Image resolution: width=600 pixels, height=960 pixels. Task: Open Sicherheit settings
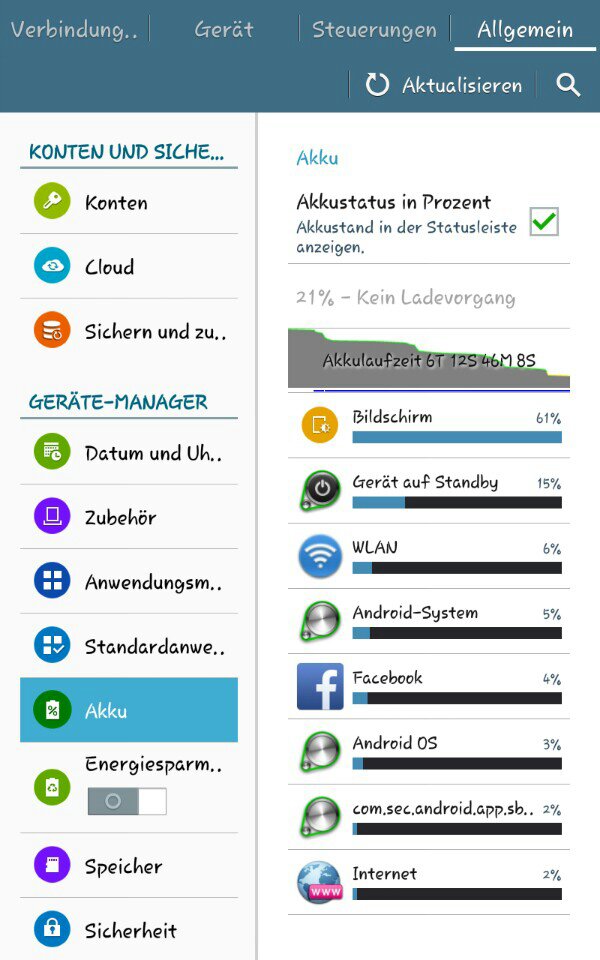pyautogui.click(x=129, y=930)
